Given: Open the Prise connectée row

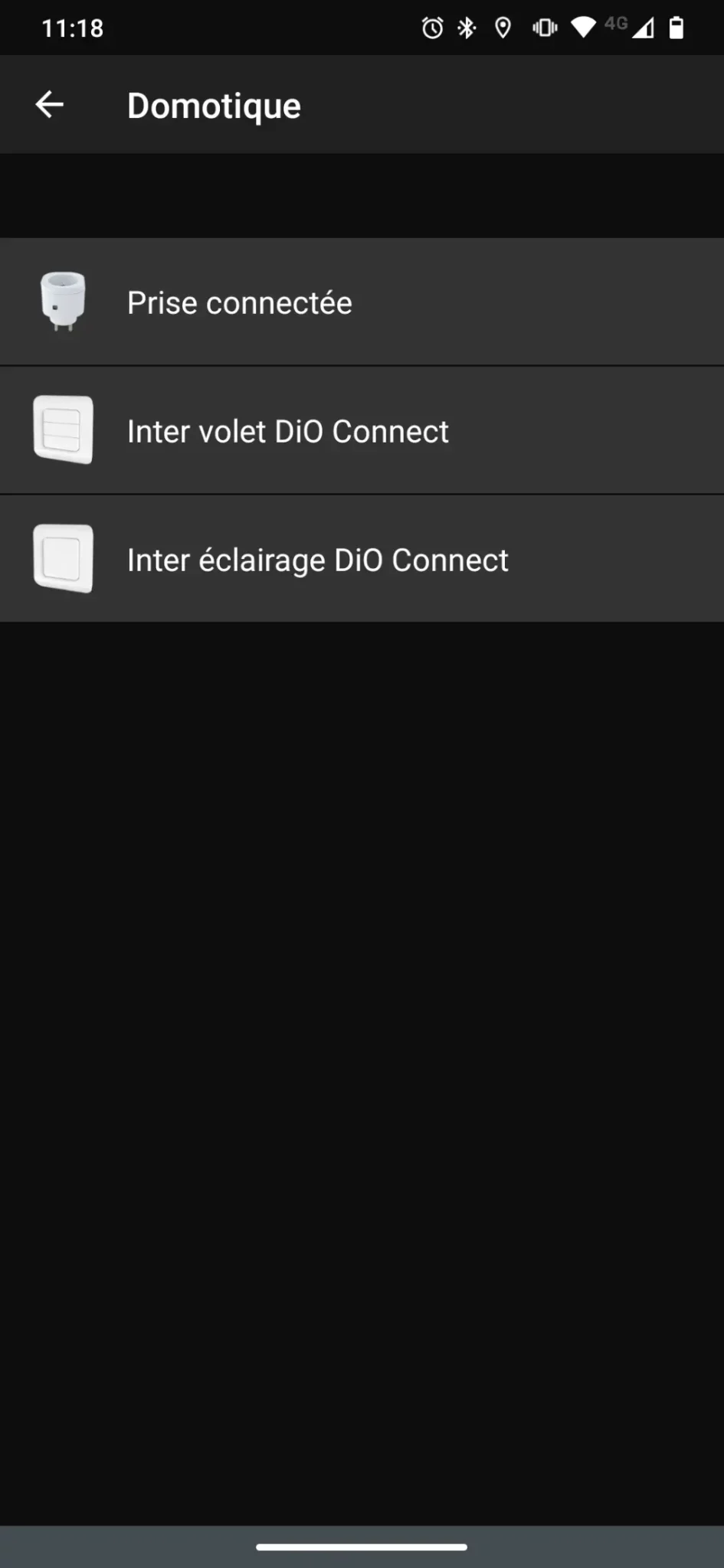Looking at the screenshot, I should [x=362, y=302].
